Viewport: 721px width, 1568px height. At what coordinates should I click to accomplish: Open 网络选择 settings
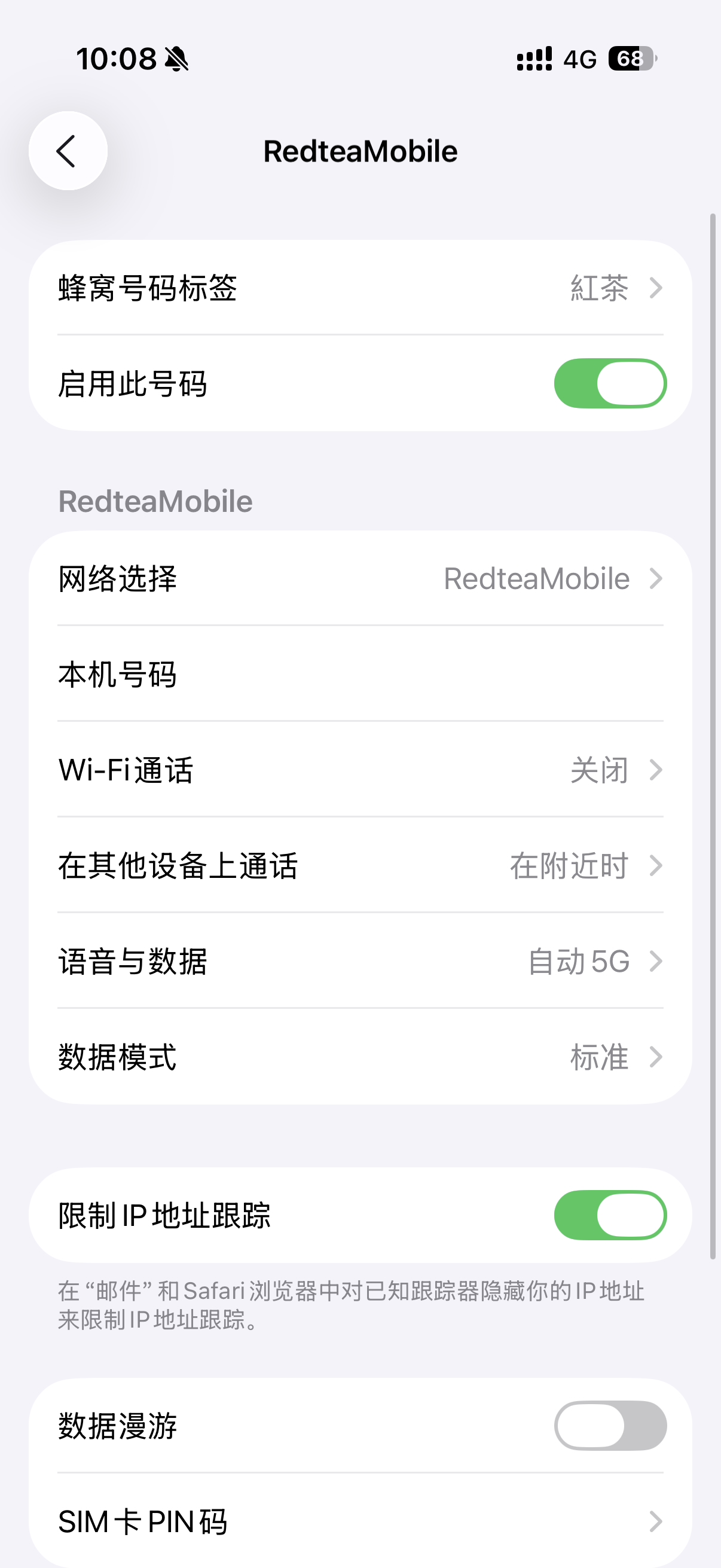click(360, 578)
